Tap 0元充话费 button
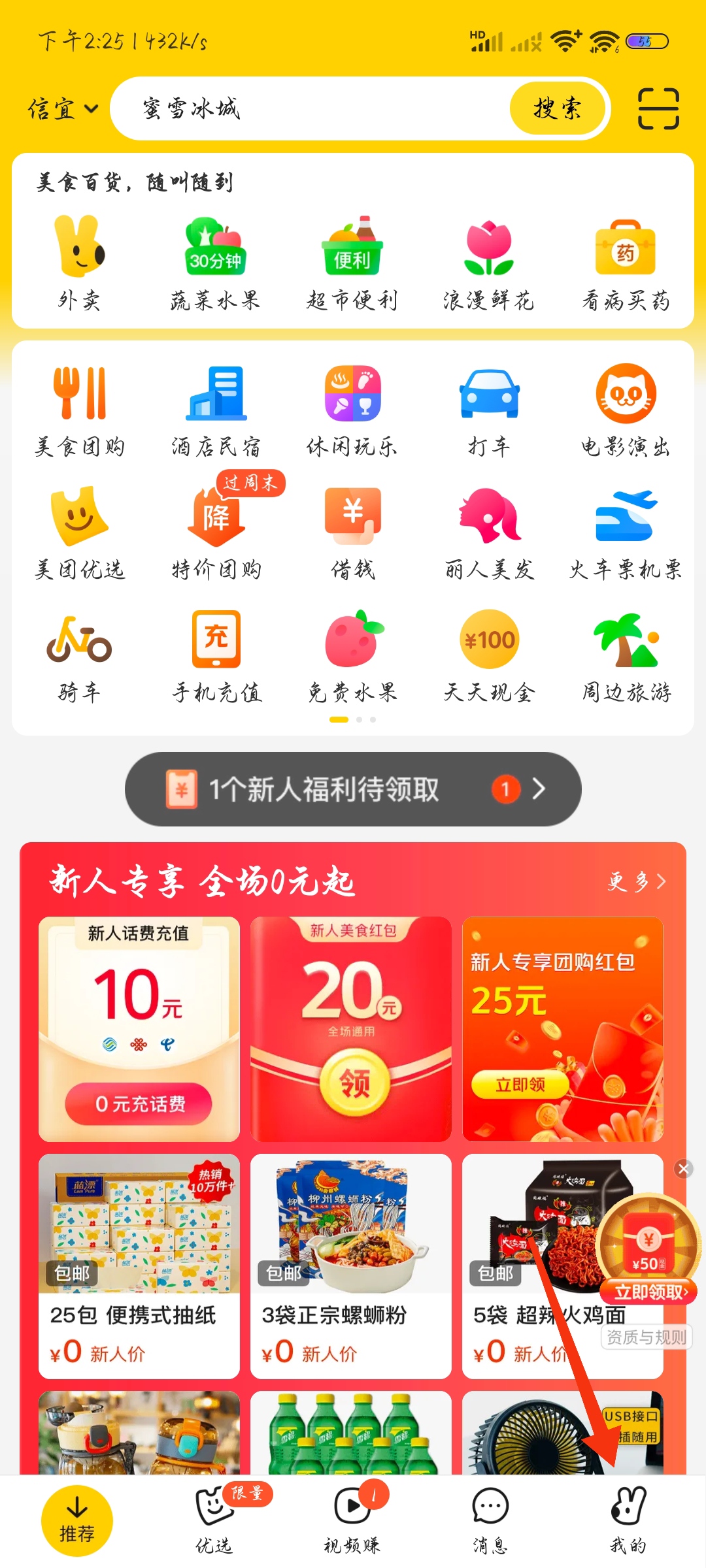 [139, 1104]
